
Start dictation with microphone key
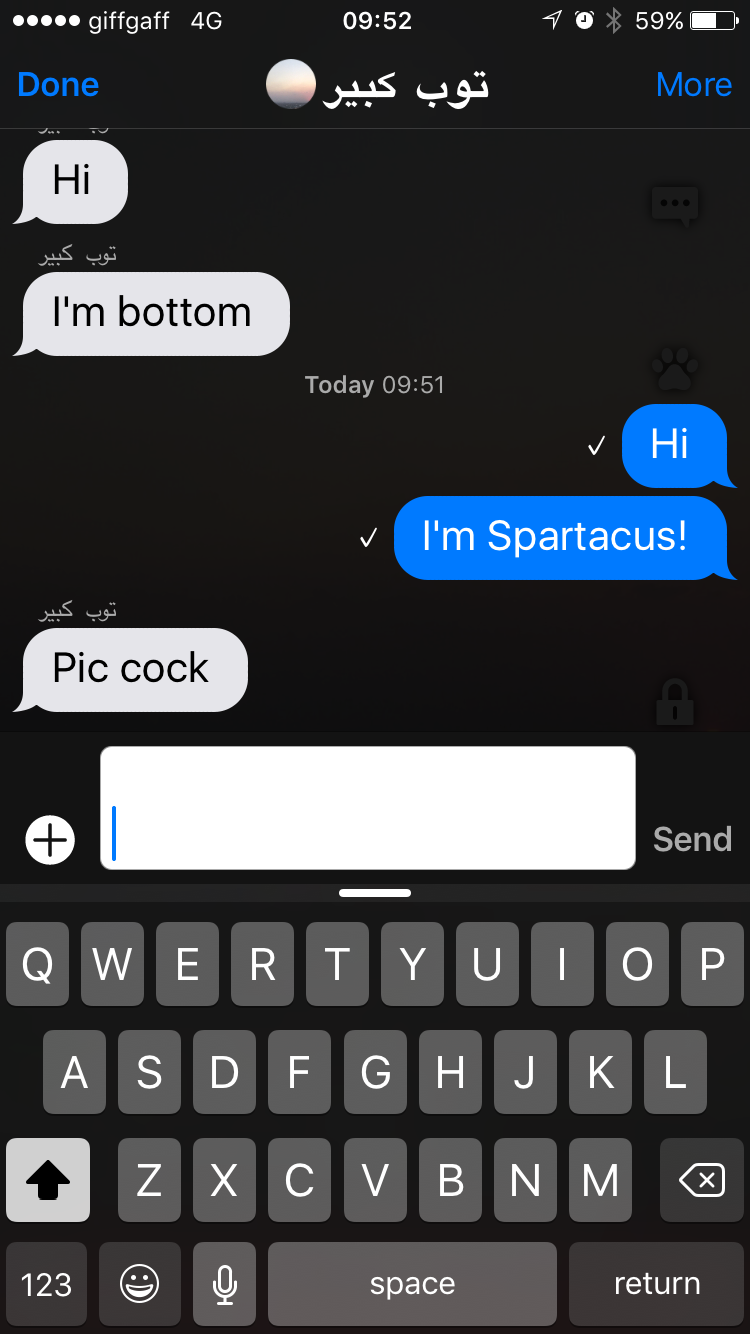click(x=225, y=1284)
